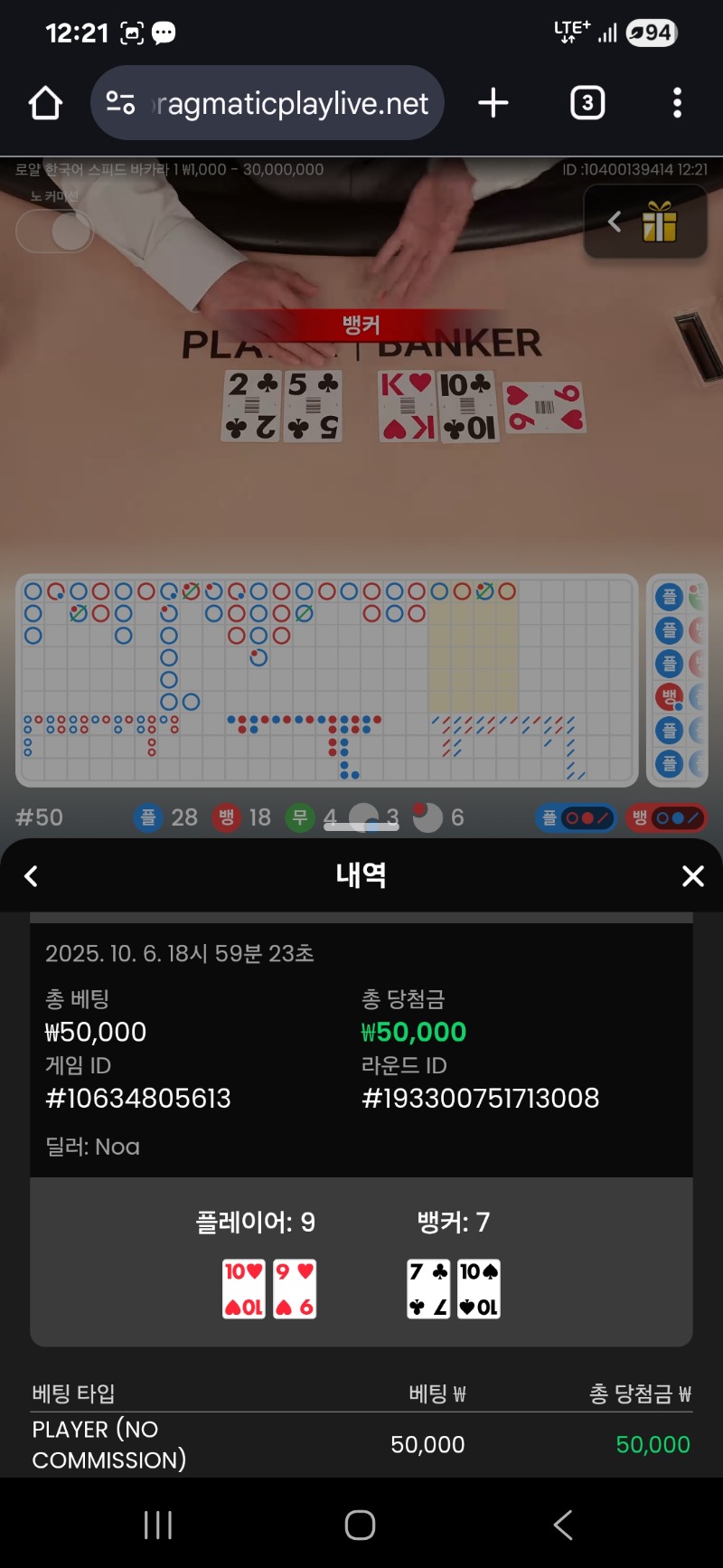Open the browser overflow menu
The width and height of the screenshot is (723, 1568).
[677, 103]
